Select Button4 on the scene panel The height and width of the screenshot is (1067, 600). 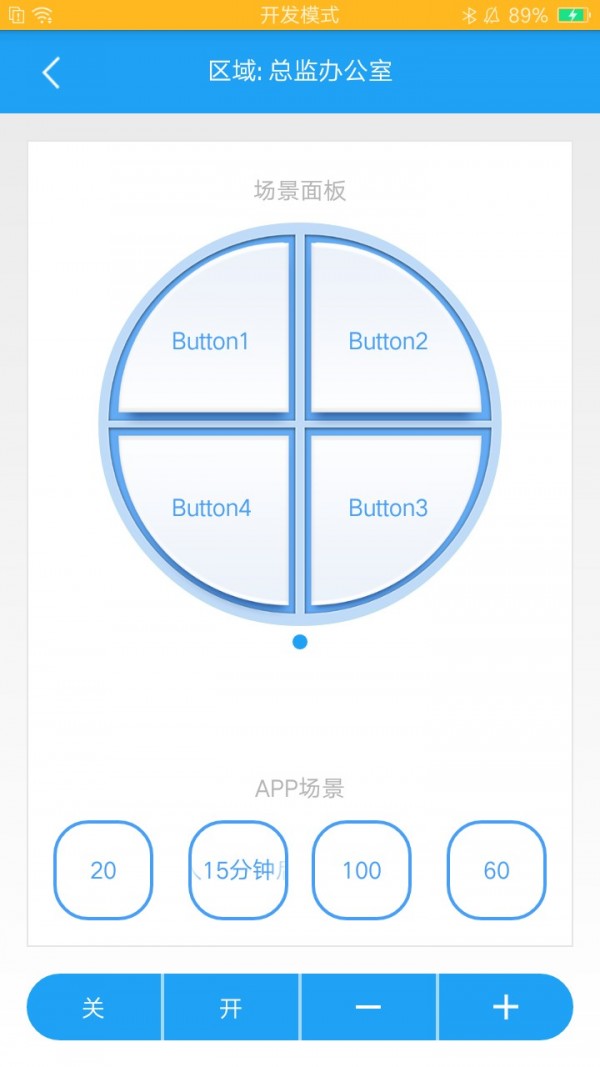(212, 508)
